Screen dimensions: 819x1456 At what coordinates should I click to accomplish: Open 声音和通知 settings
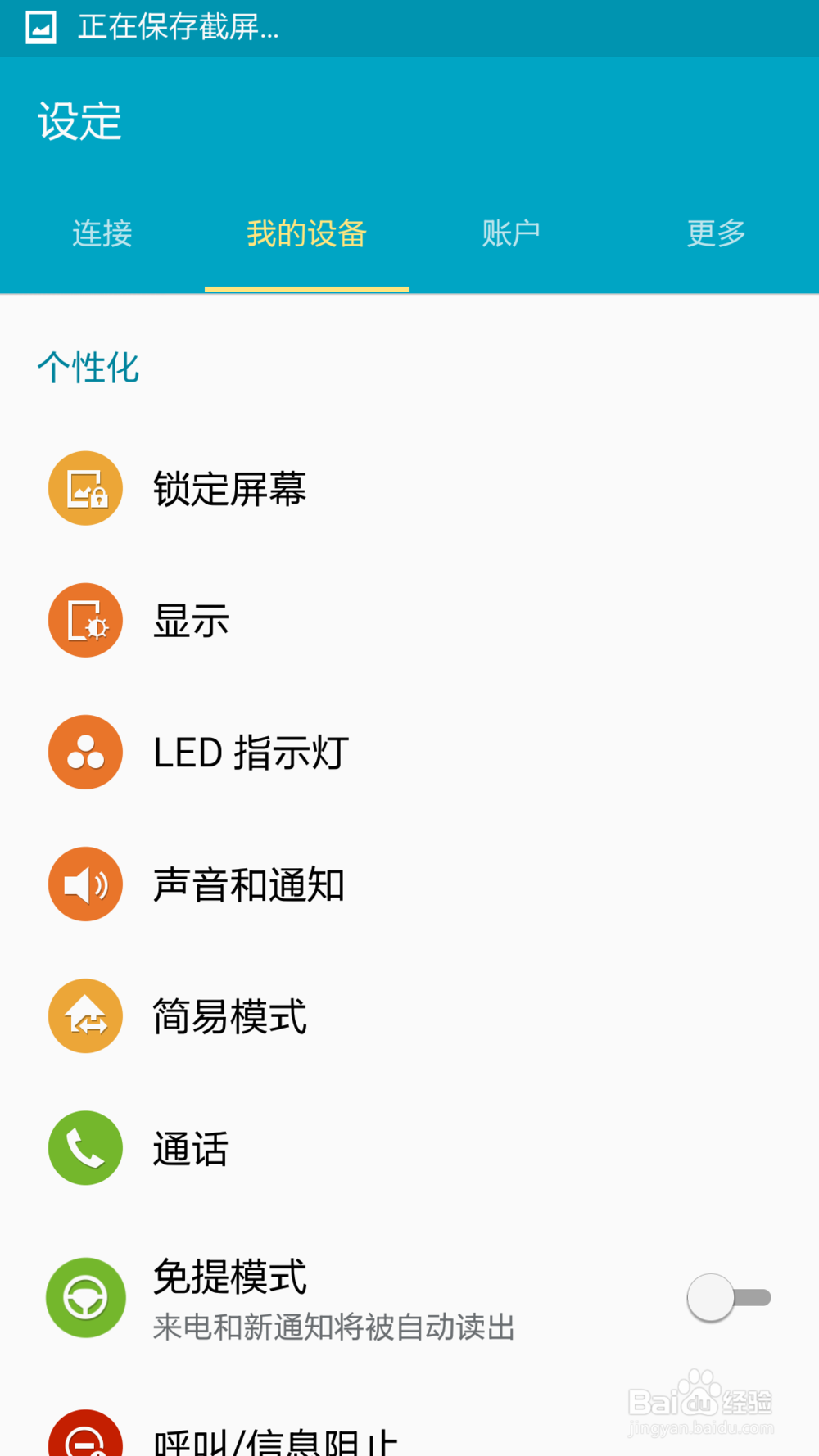tap(409, 884)
